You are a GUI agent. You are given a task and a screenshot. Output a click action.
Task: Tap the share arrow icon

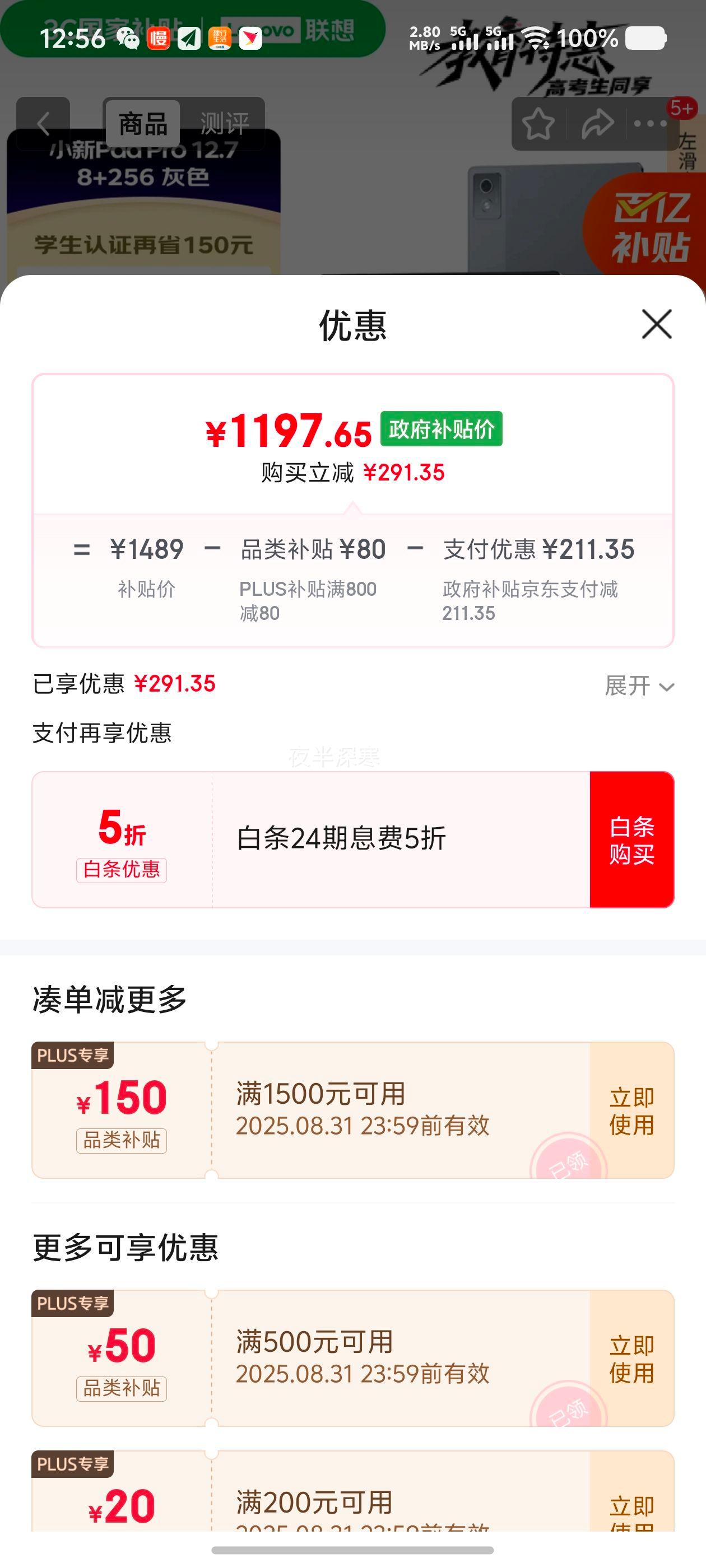point(596,124)
